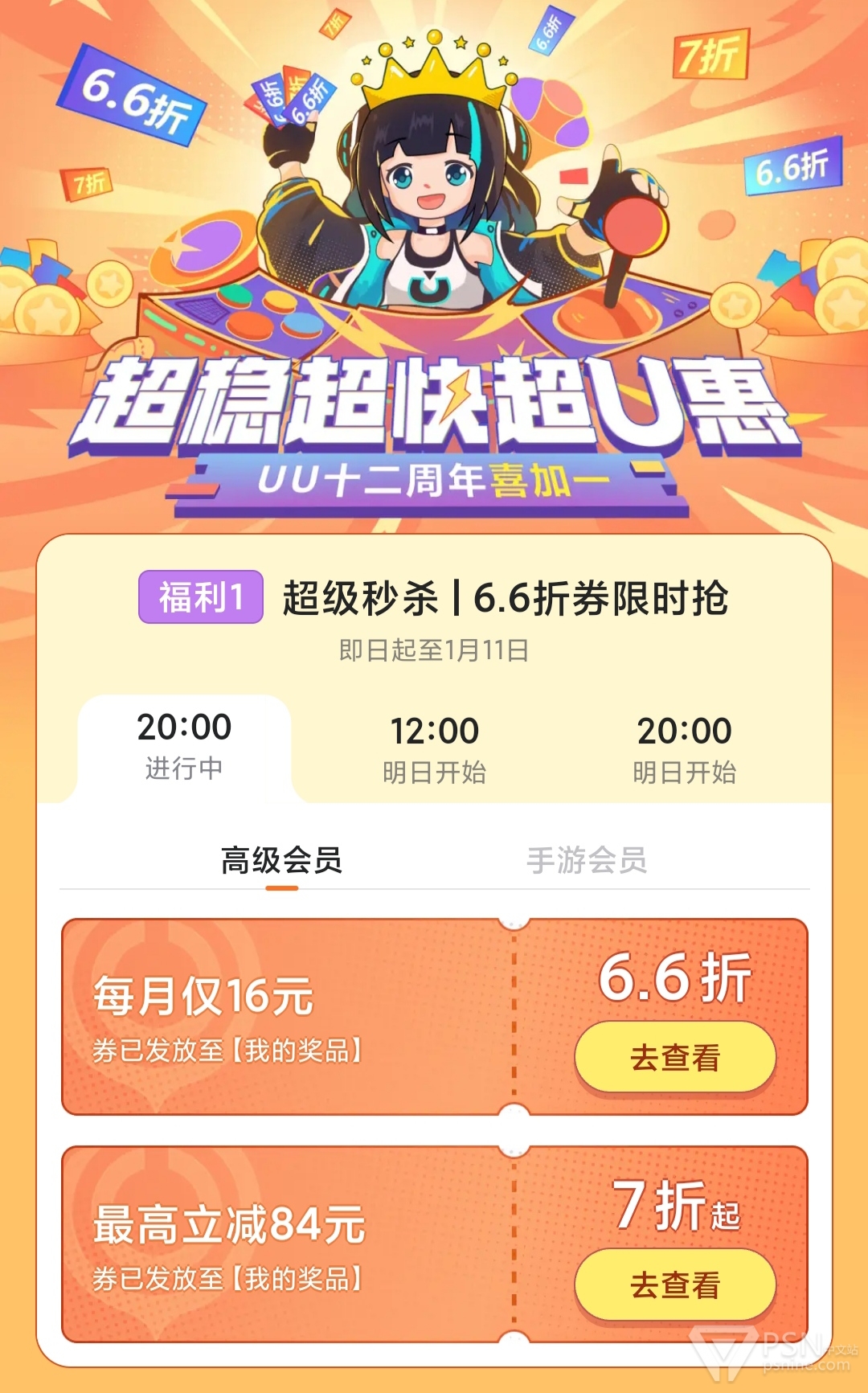
Task: Switch to the 12:00 明日开始 slot
Action: tap(434, 750)
